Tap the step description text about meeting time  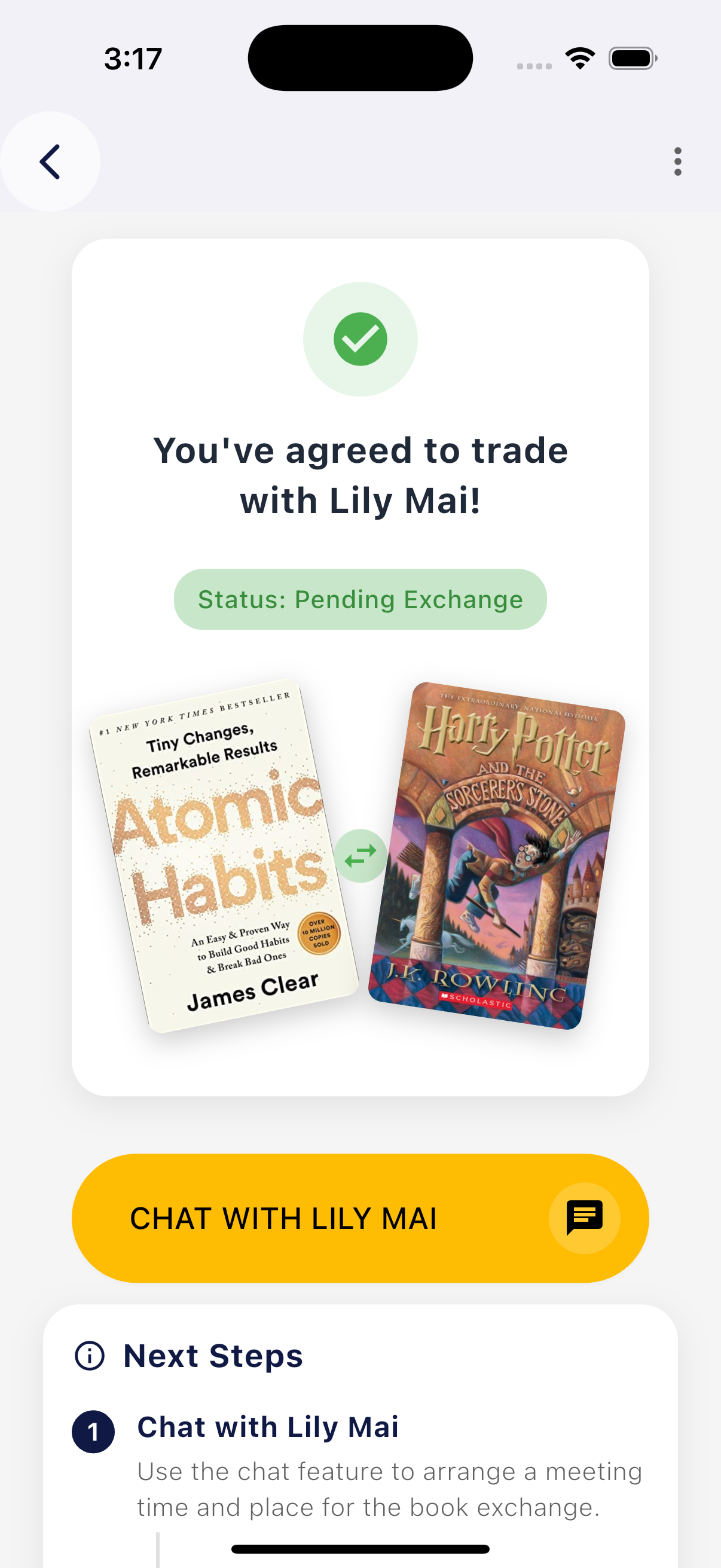tap(389, 1490)
